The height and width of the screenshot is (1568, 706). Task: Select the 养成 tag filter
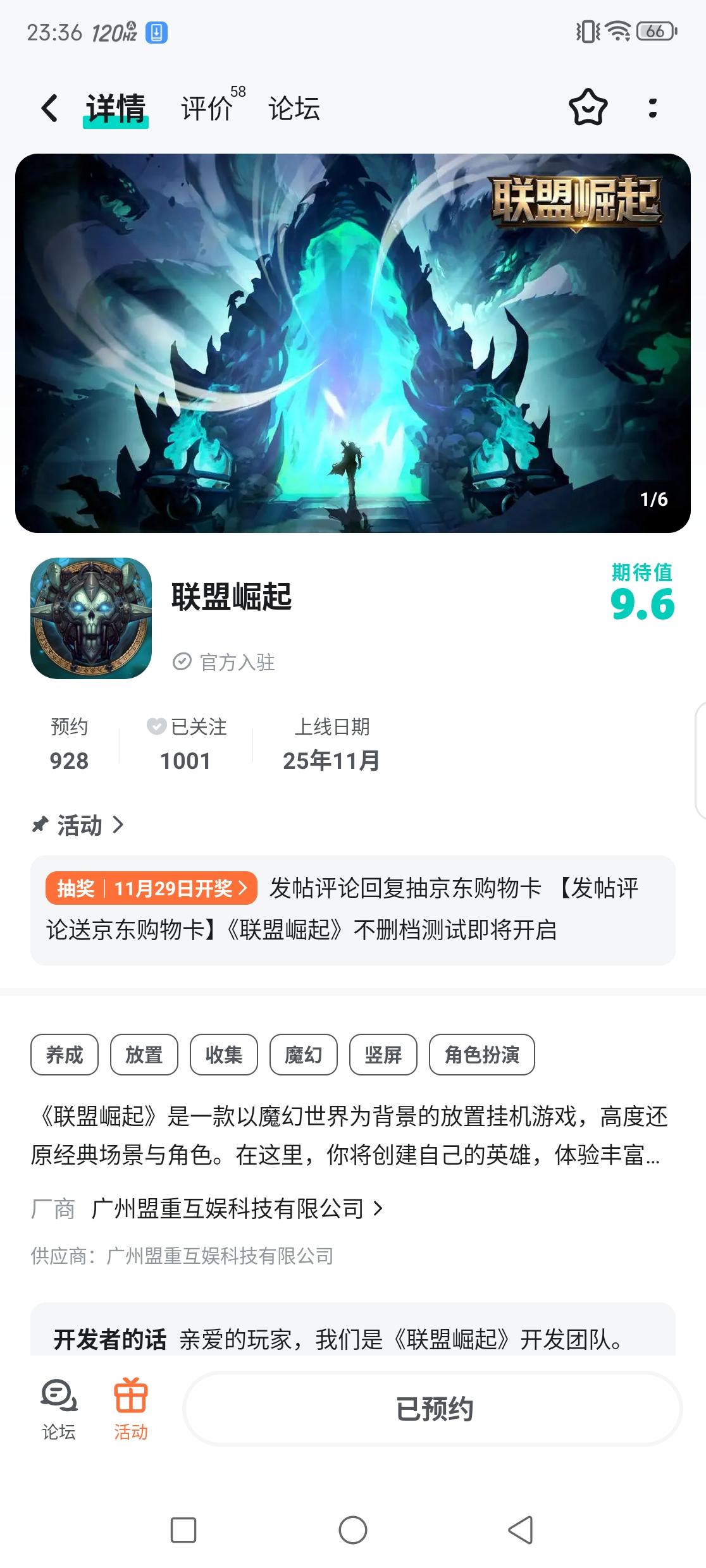point(64,1054)
